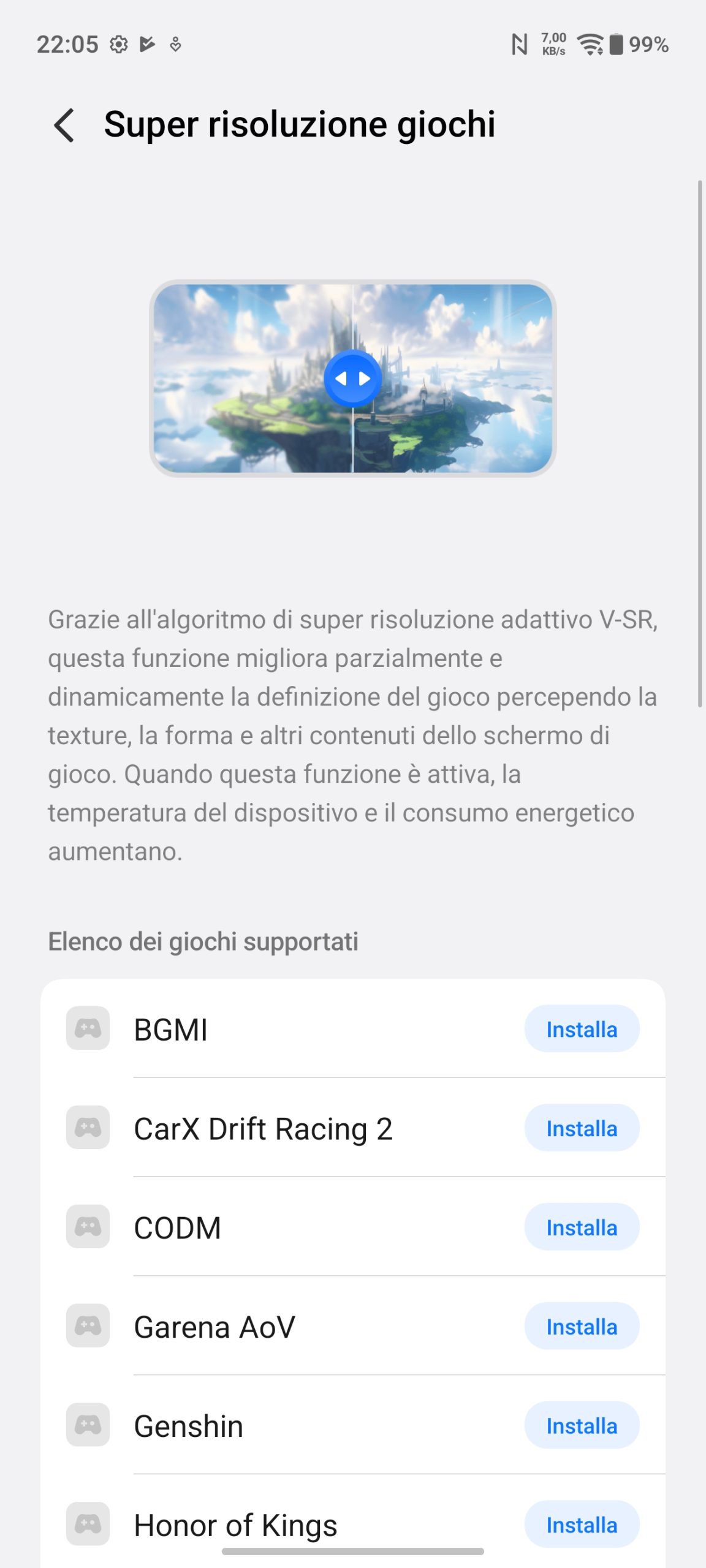Screen dimensions: 706x1568
Task: Tap Installa next to Garena AoV
Action: pos(581,1327)
